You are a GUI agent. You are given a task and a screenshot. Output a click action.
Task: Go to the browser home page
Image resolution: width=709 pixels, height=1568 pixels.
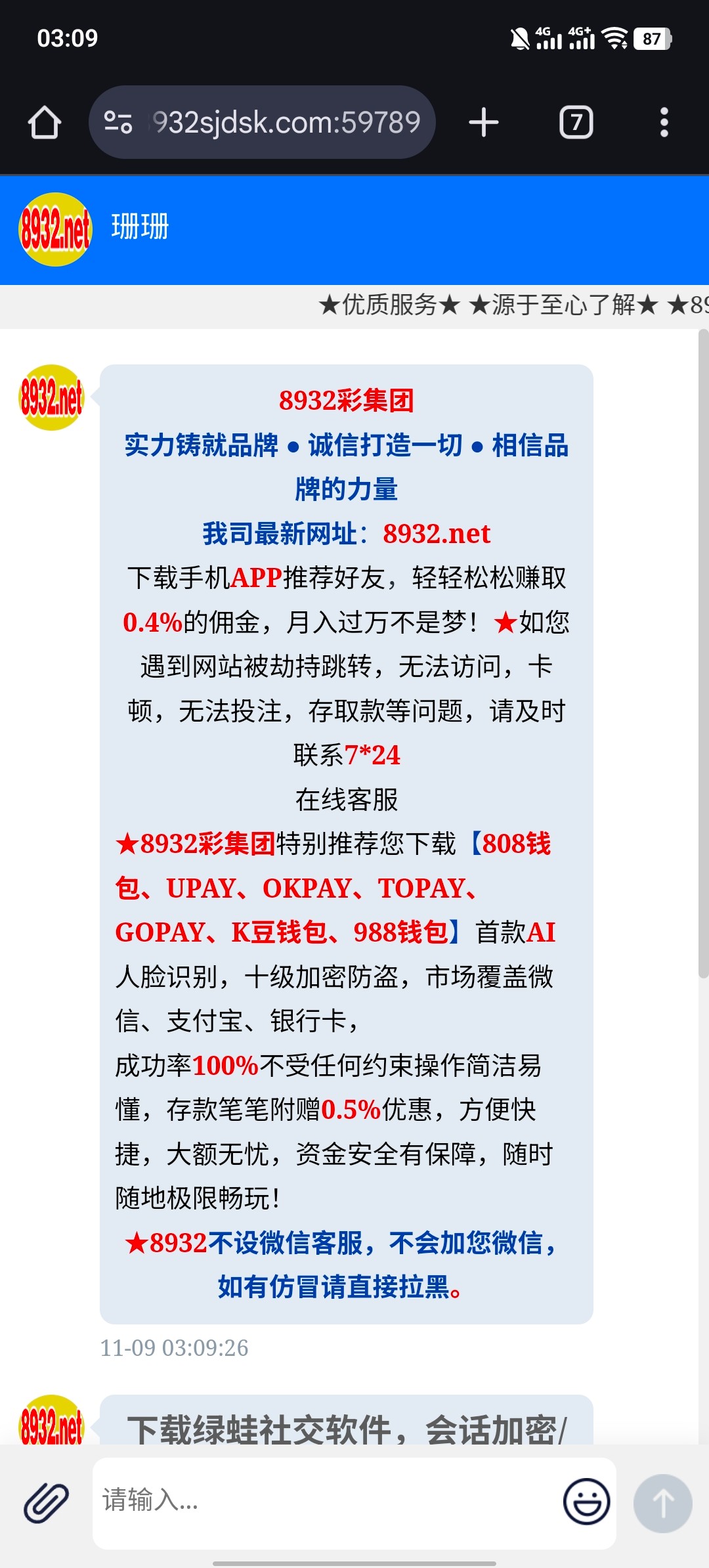tap(45, 123)
